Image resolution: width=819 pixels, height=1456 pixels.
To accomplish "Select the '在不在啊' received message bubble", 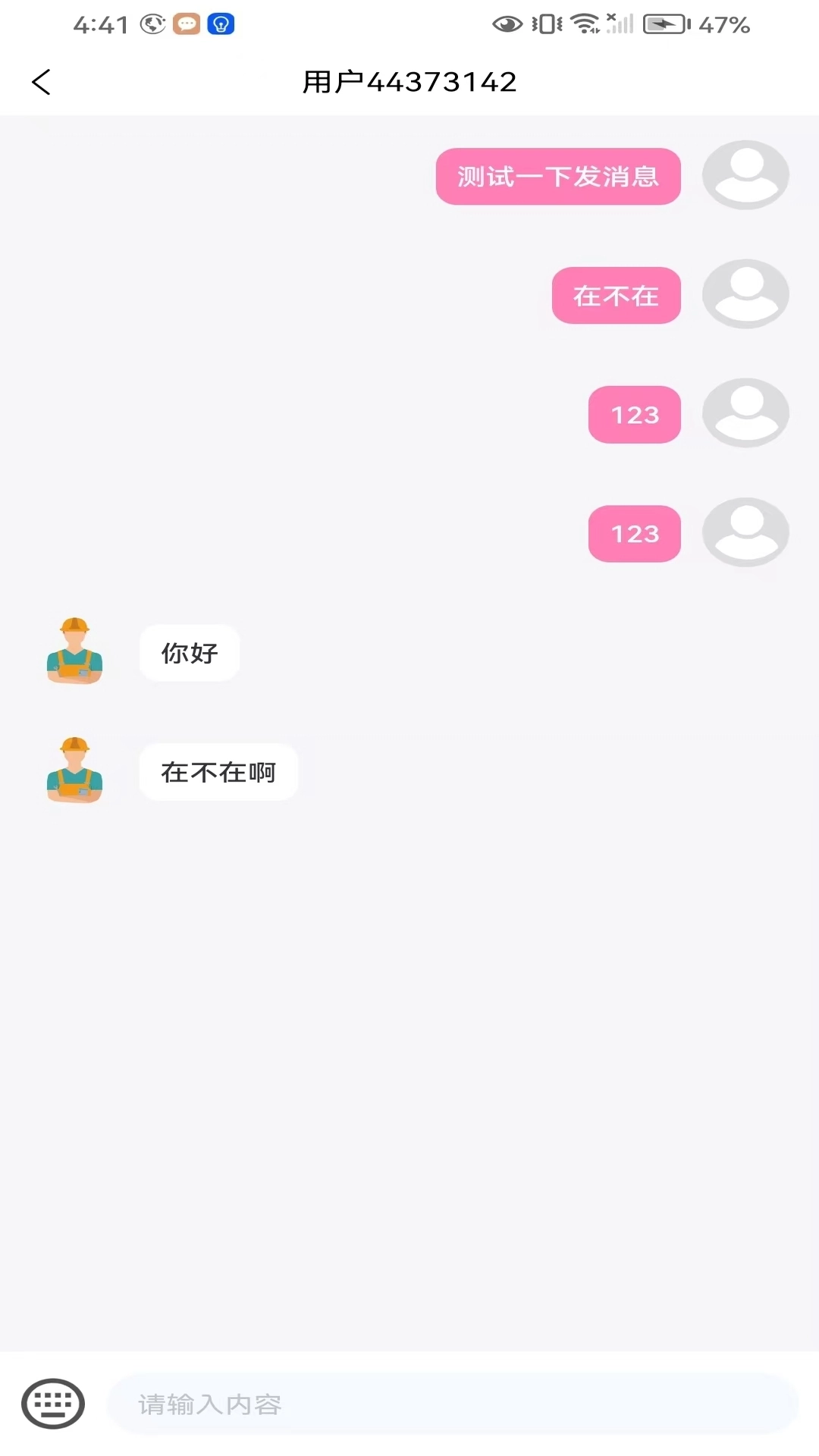I will [218, 772].
